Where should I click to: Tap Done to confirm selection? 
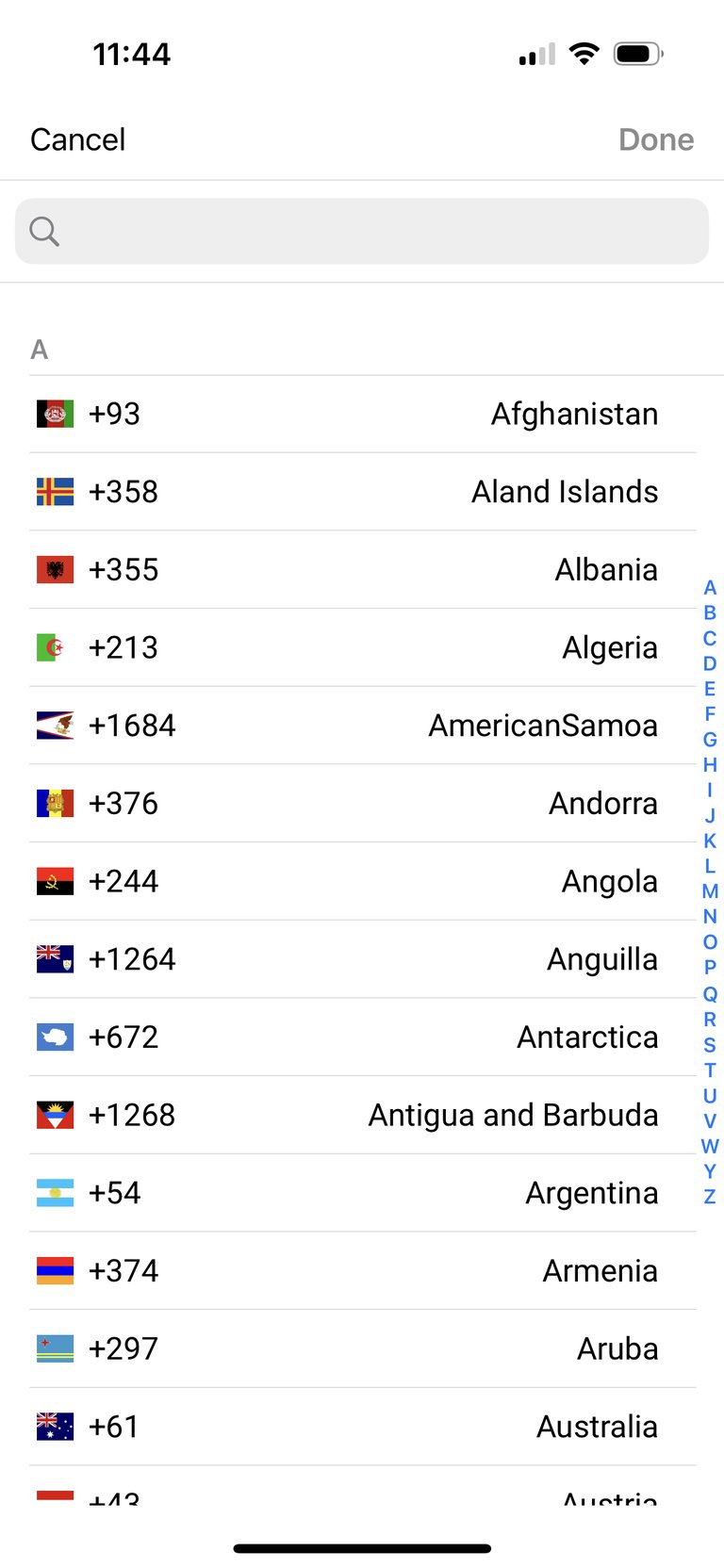tap(655, 139)
